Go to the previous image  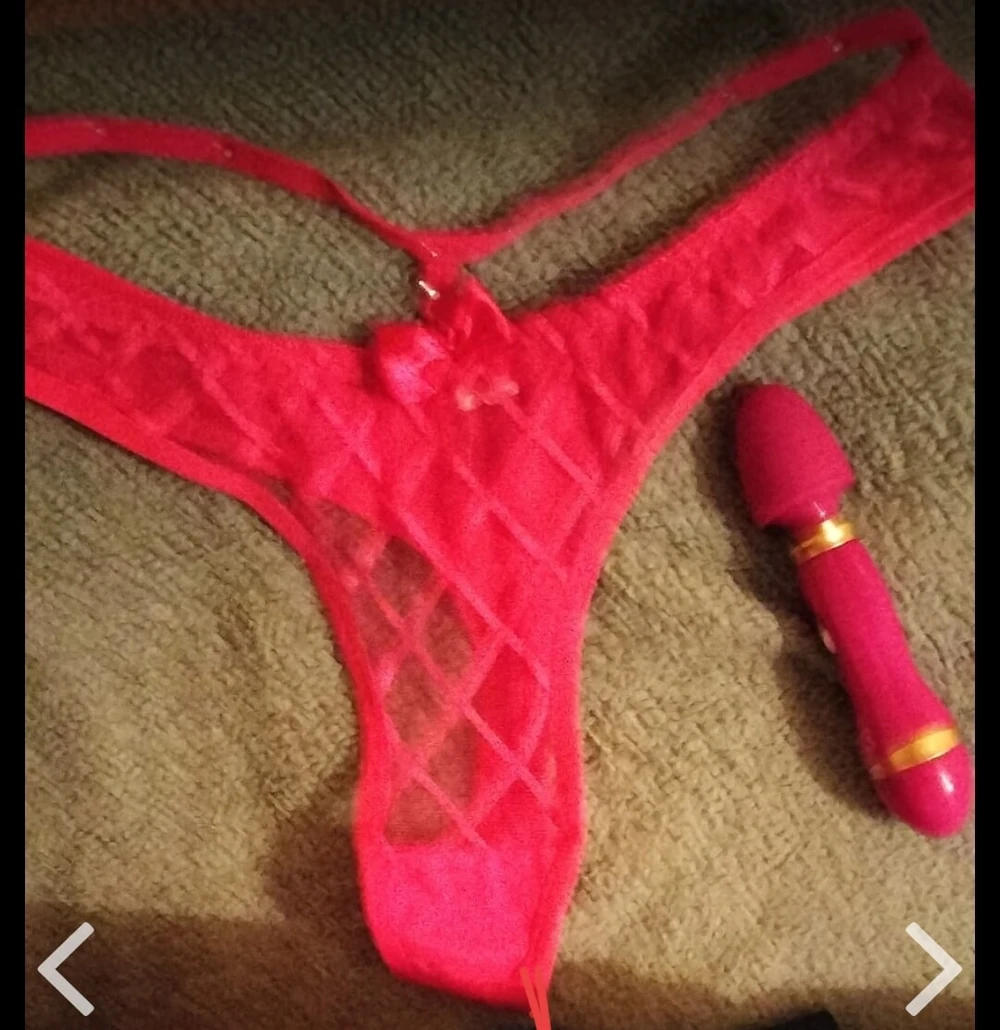pos(66,968)
